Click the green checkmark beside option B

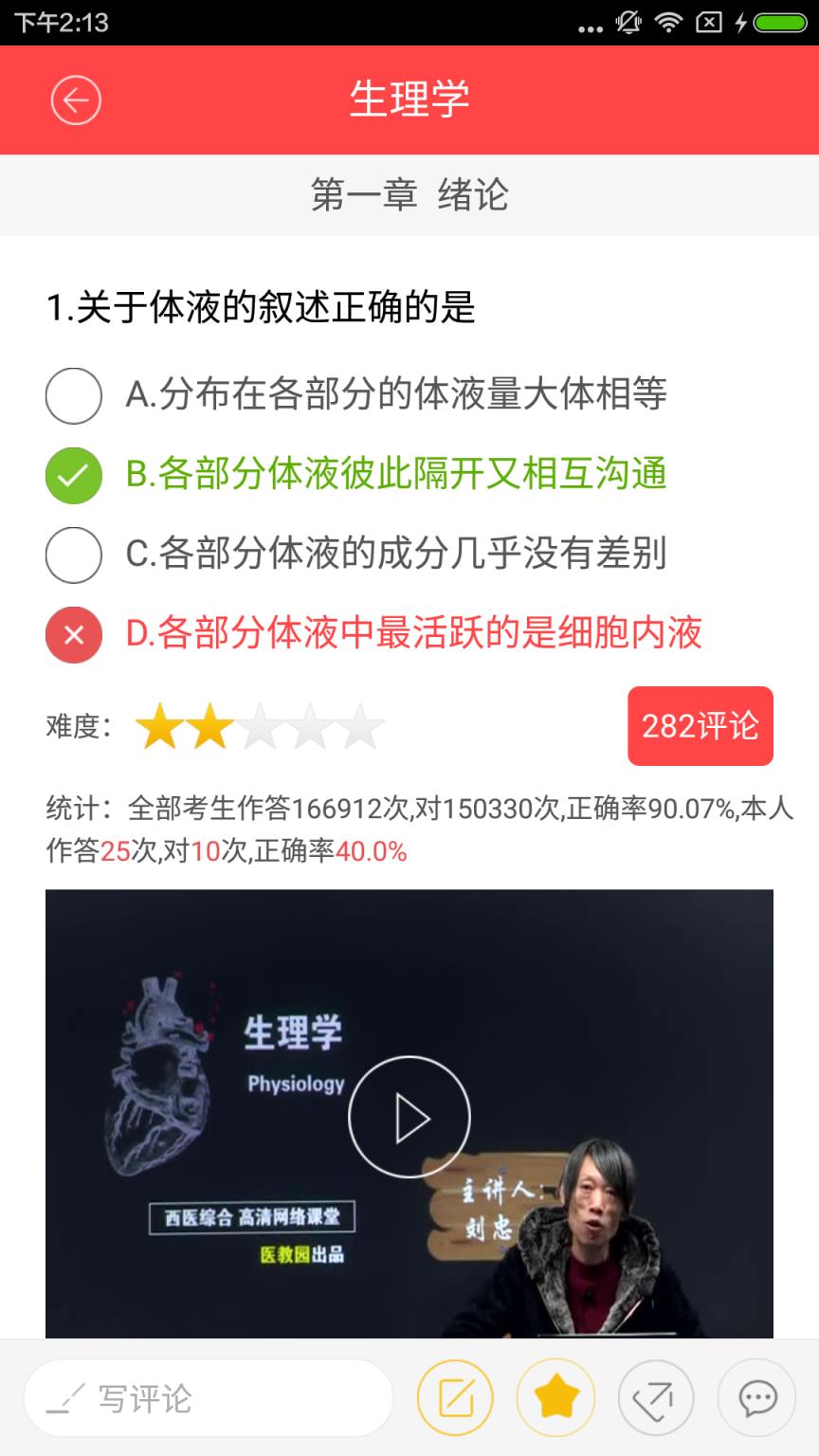pos(72,476)
